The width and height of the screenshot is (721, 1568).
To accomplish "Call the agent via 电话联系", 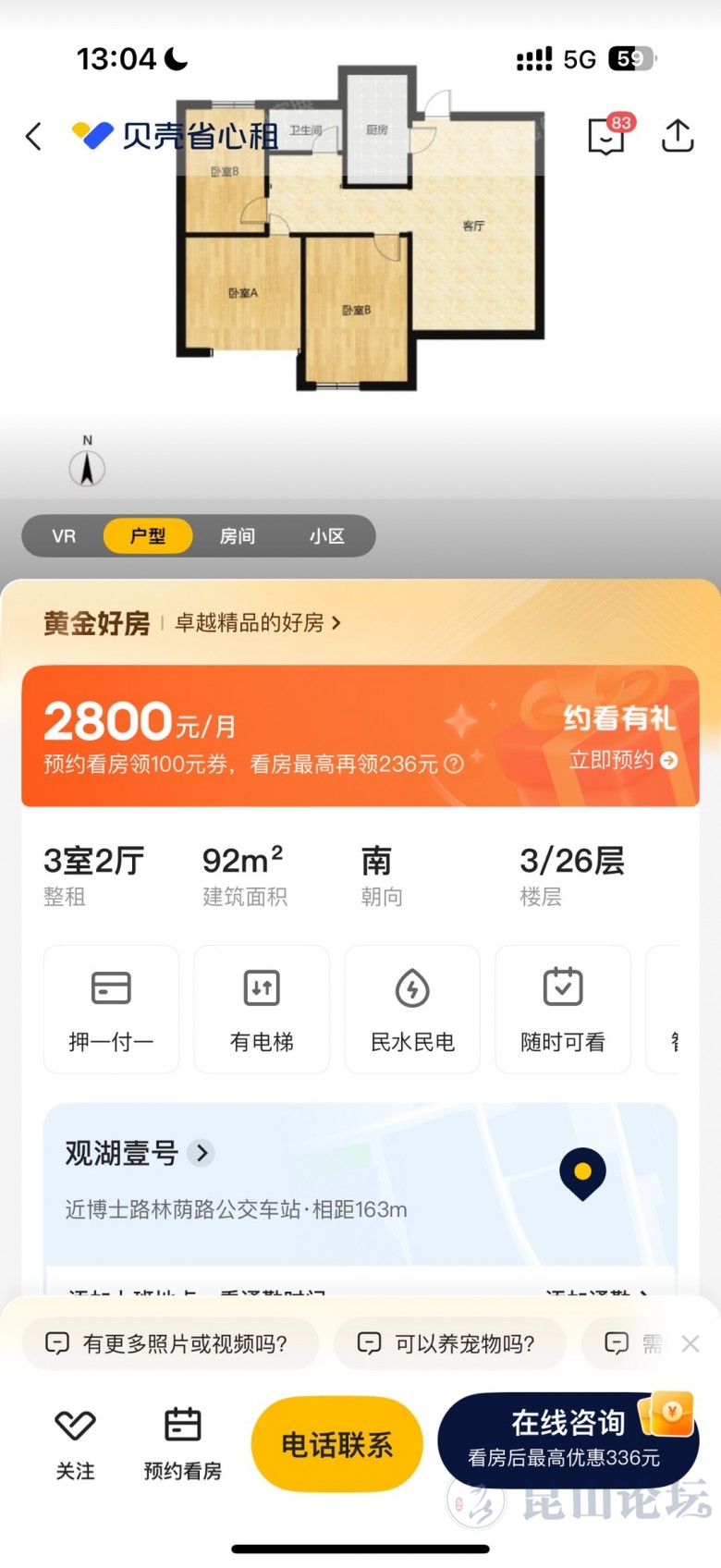I will [x=336, y=1444].
